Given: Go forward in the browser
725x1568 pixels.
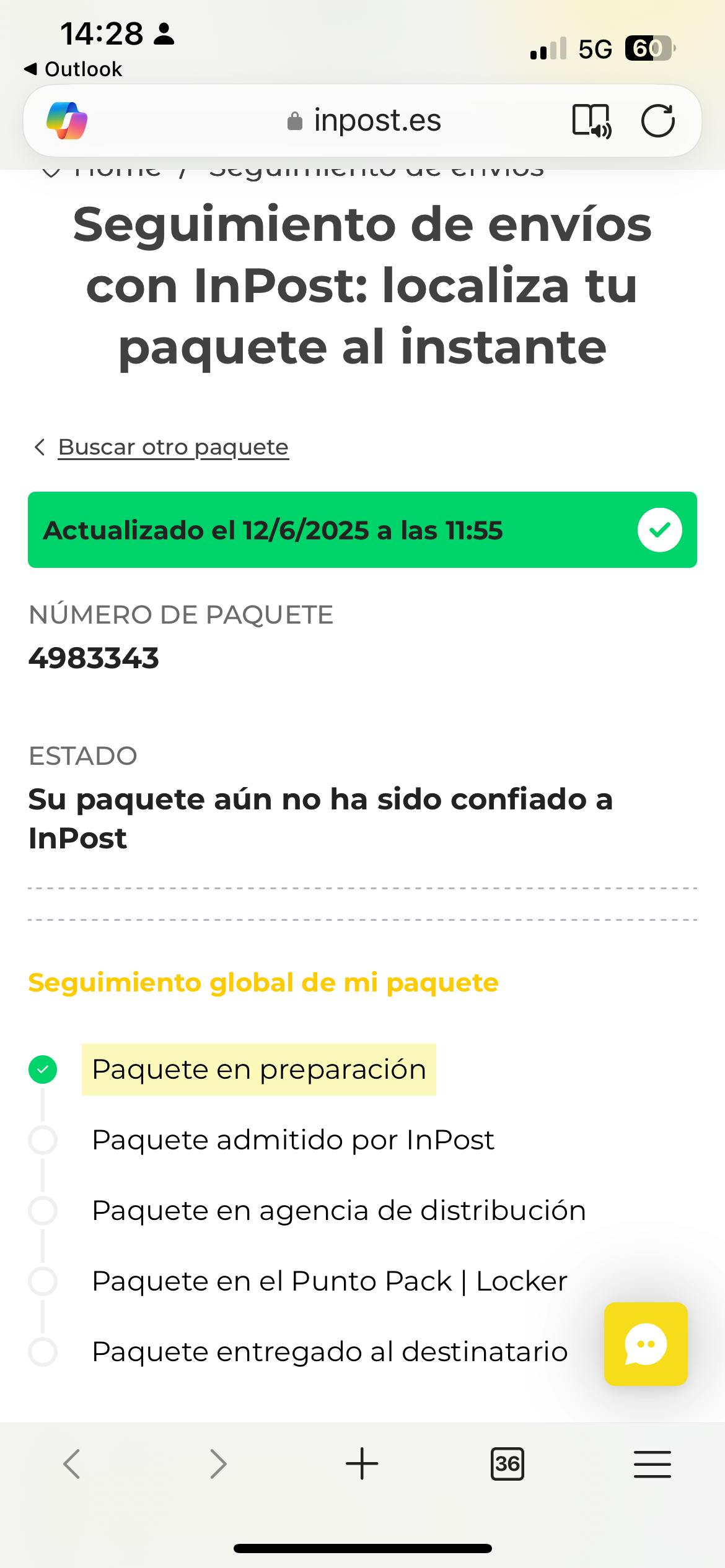Looking at the screenshot, I should [217, 1464].
